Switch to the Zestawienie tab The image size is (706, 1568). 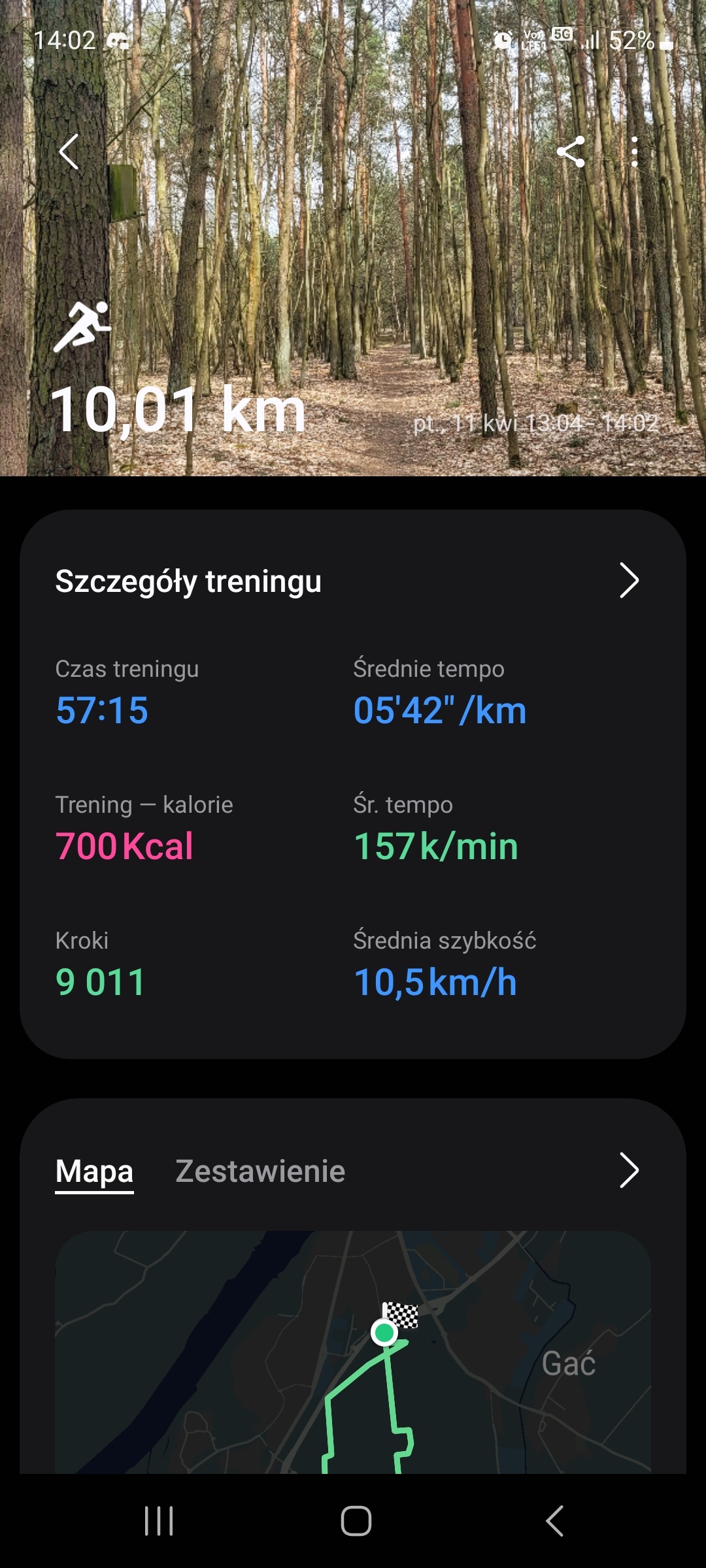[x=260, y=1171]
